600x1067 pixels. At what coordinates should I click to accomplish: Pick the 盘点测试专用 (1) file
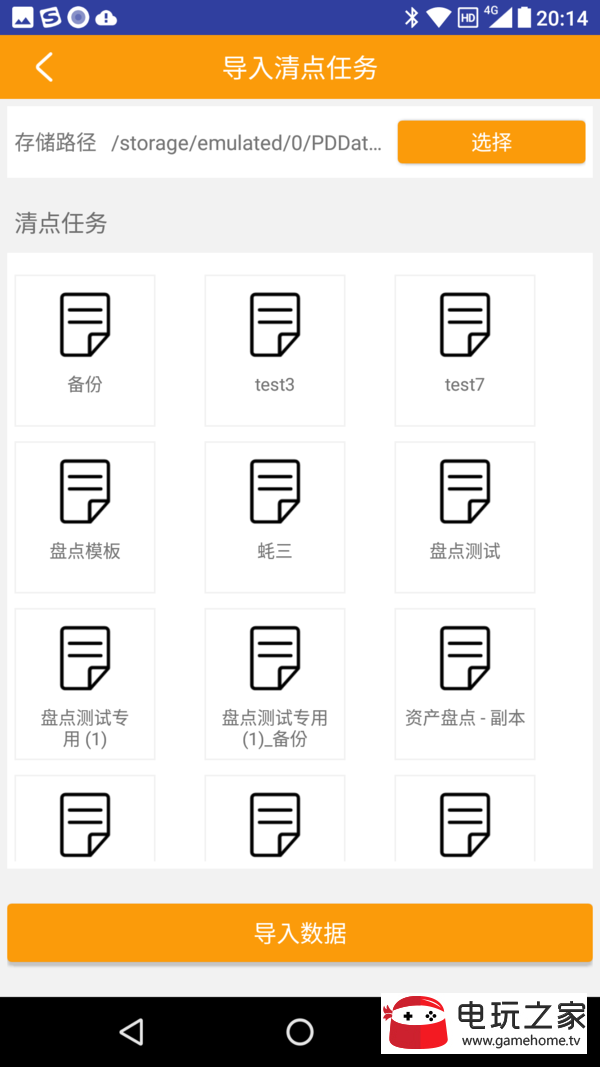[x=85, y=683]
